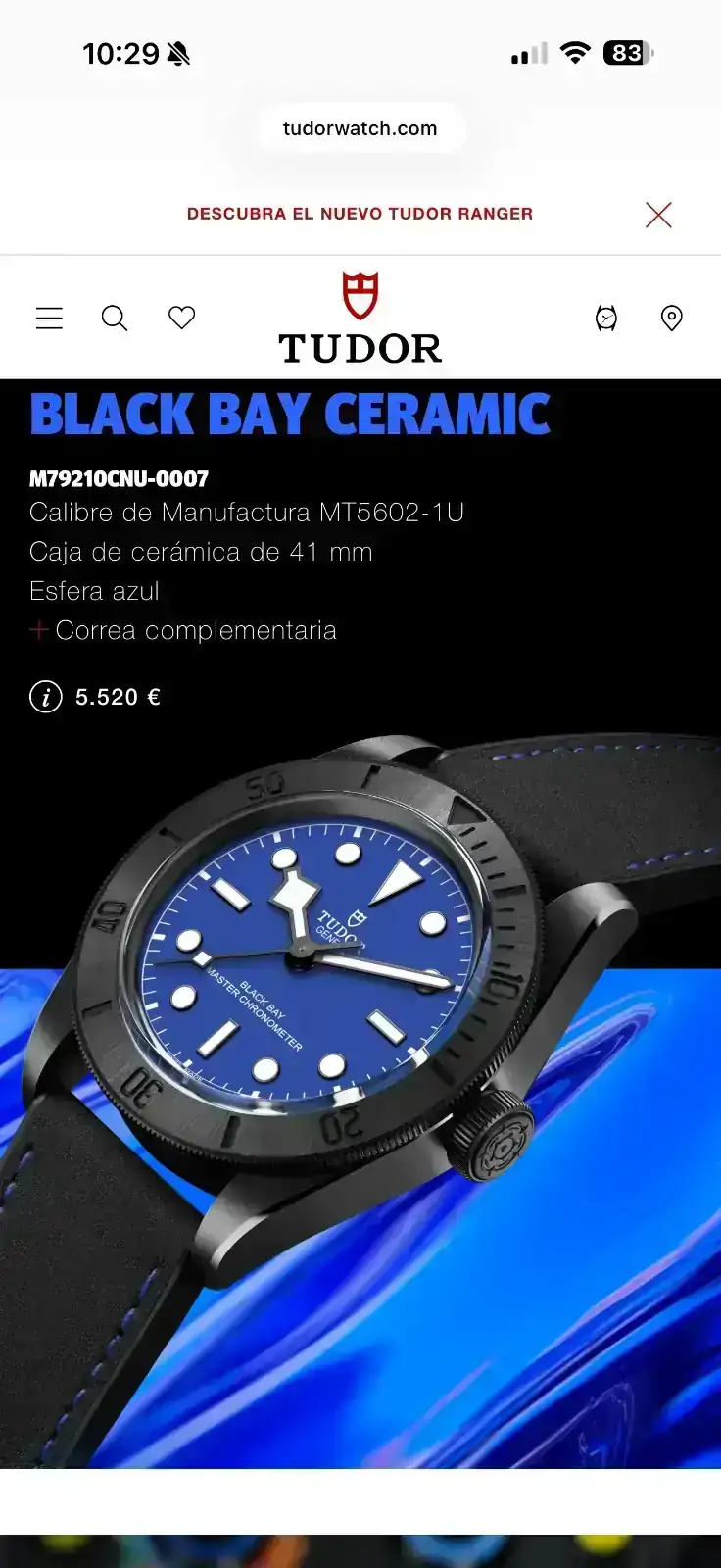Dismiss the Tudor Ranger banner
Screen dimensions: 721x1568
click(658, 215)
